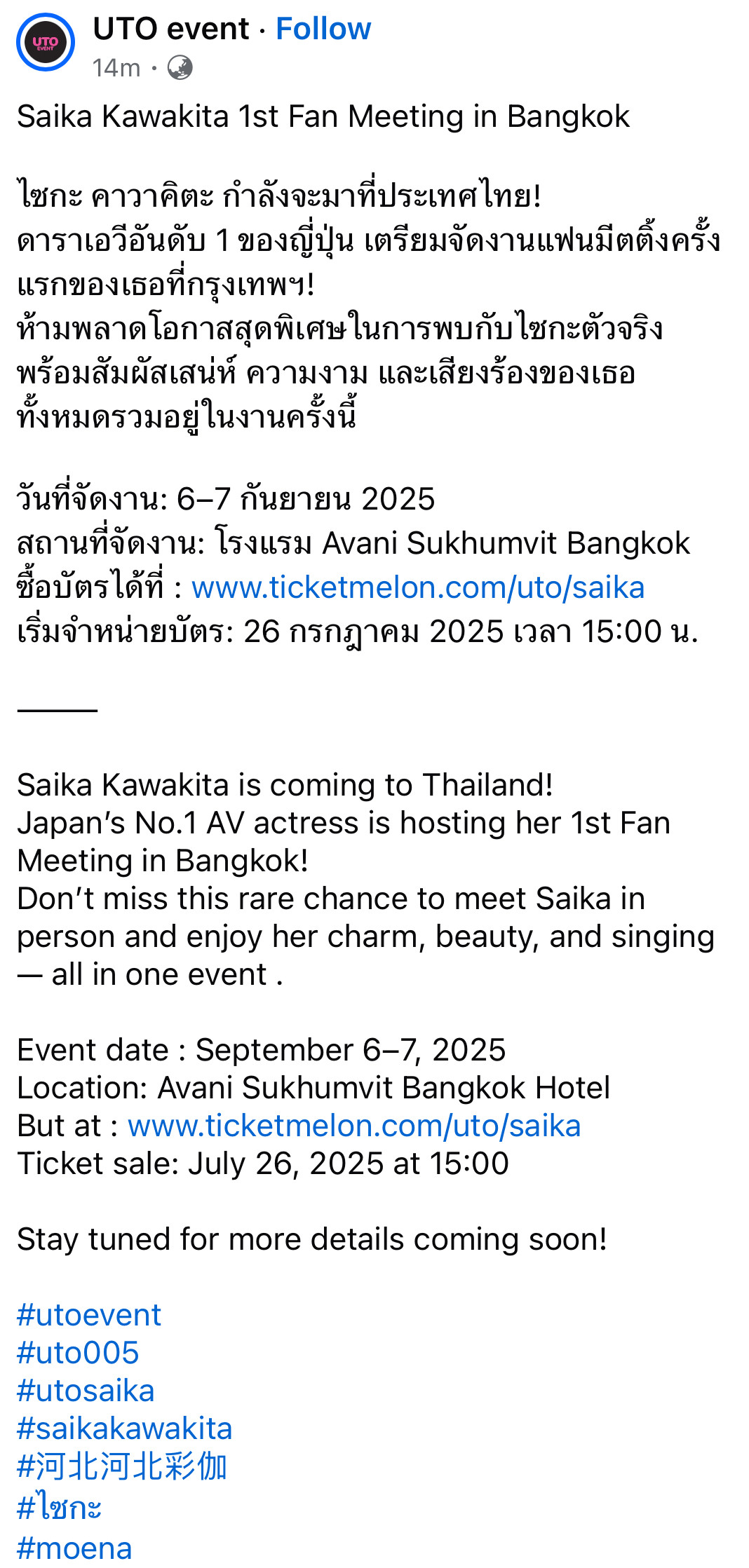Open the #uto005 hashtag
The image size is (749, 1568).
pyautogui.click(x=78, y=1353)
